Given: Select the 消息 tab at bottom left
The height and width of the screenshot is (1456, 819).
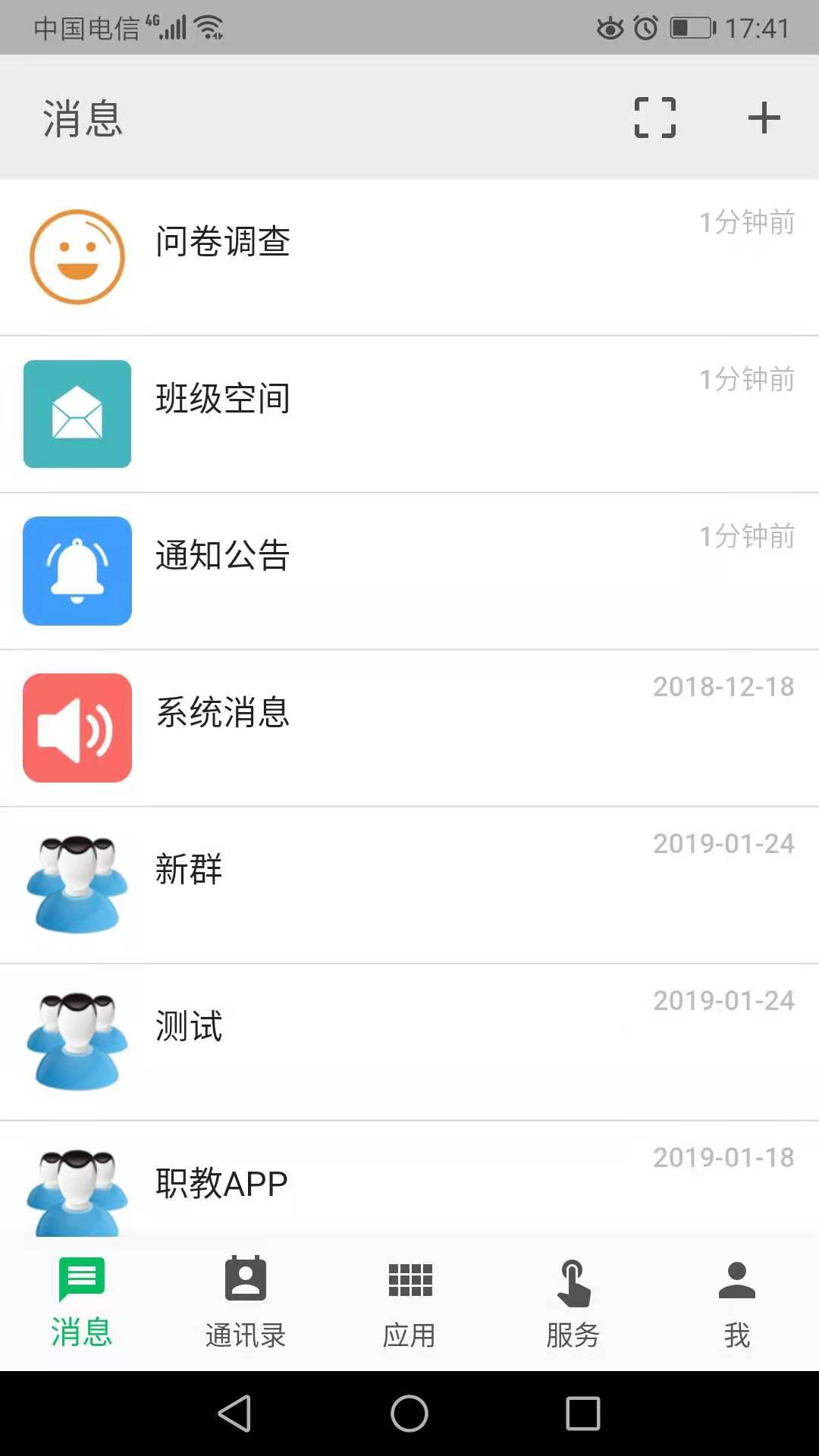Looking at the screenshot, I should (81, 1301).
